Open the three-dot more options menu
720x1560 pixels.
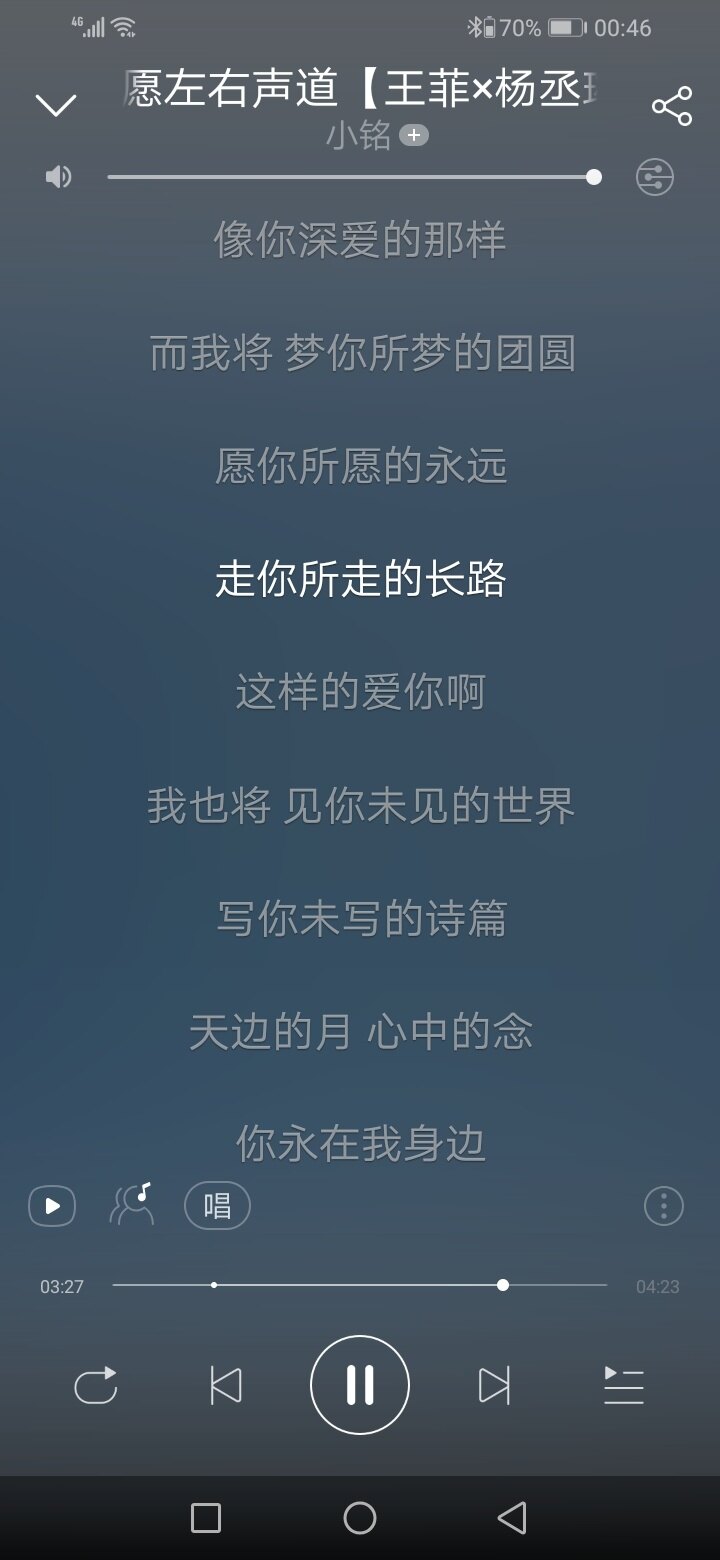663,1206
